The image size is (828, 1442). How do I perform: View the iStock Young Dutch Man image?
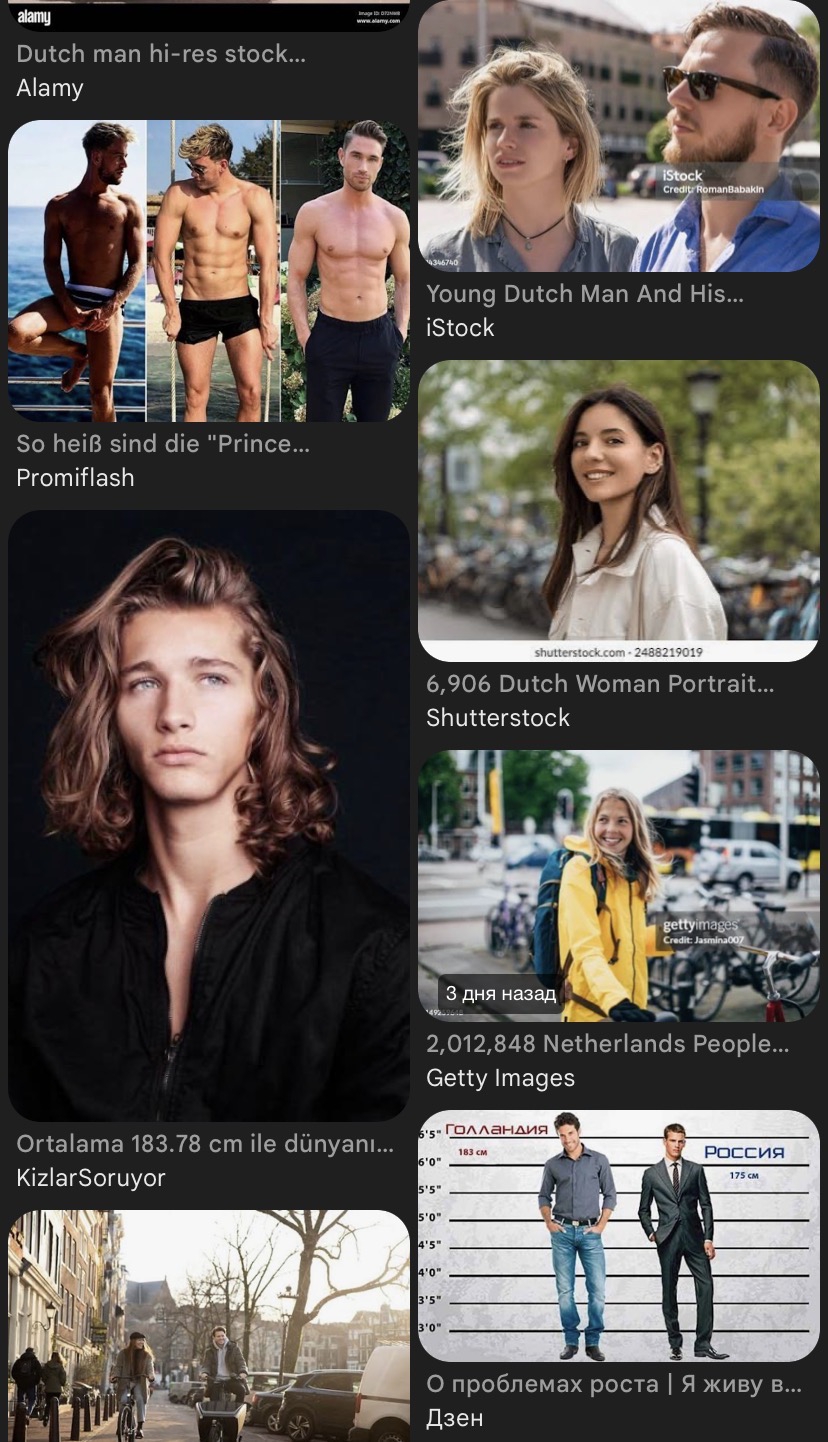618,136
